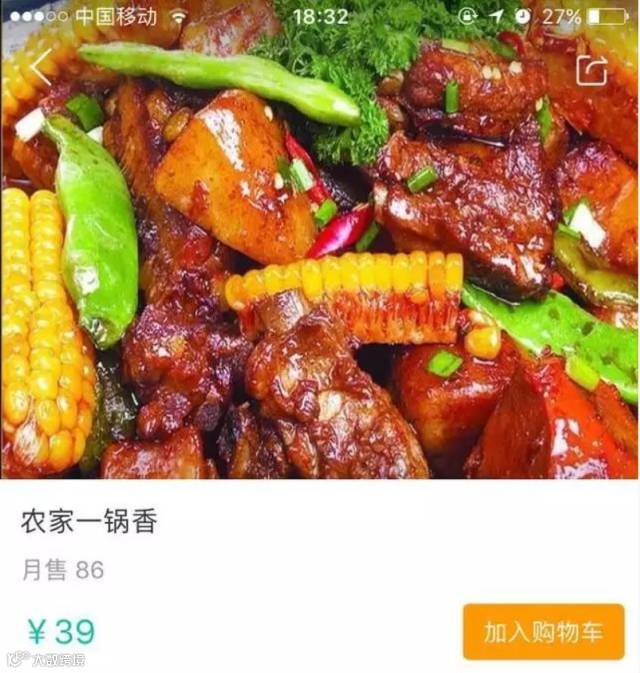640x673 pixels.
Task: Add 农家一锅香 to cart (加入购物车)
Action: (543, 631)
